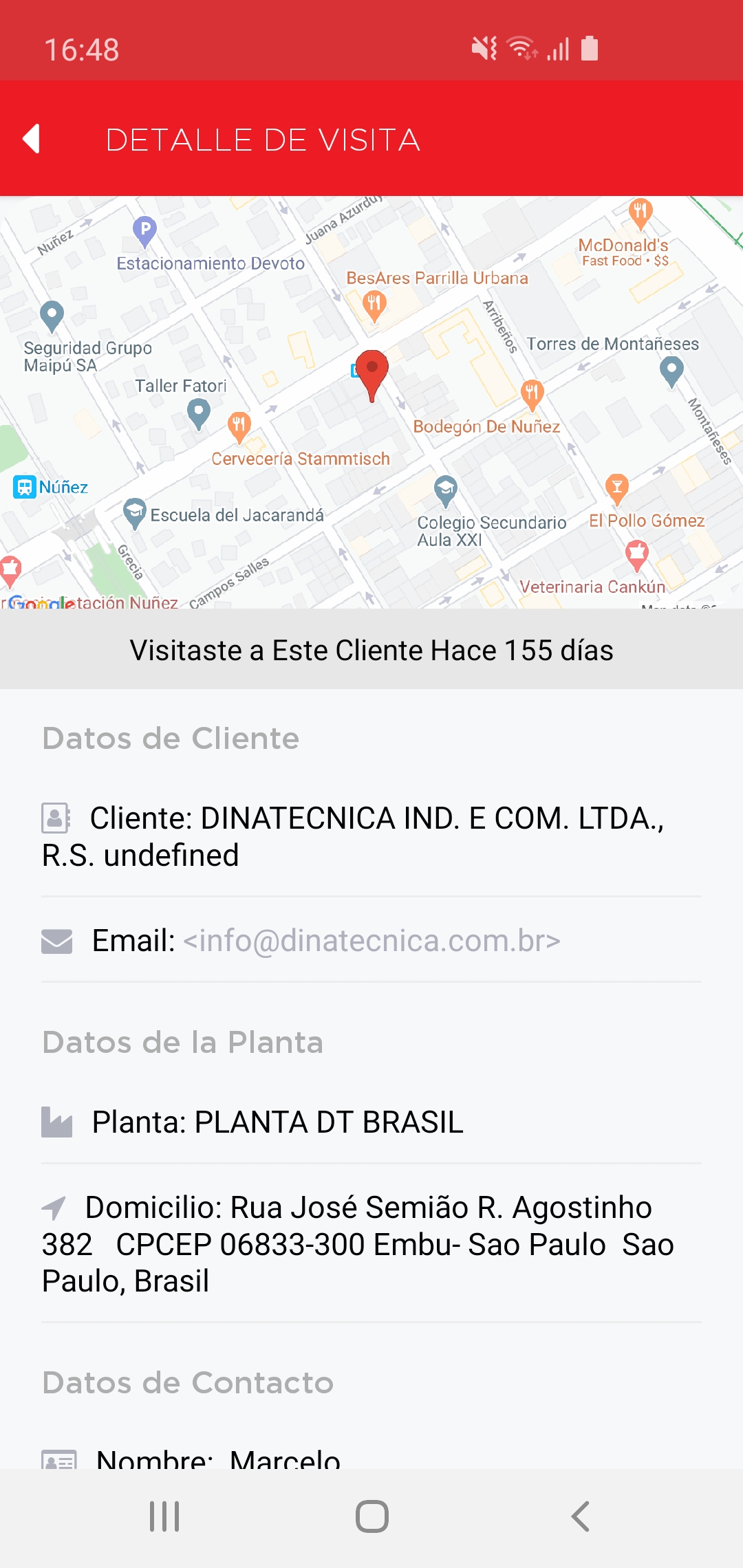Open recent apps from navigation bar
This screenshot has height=1568, width=743.
point(164,1516)
